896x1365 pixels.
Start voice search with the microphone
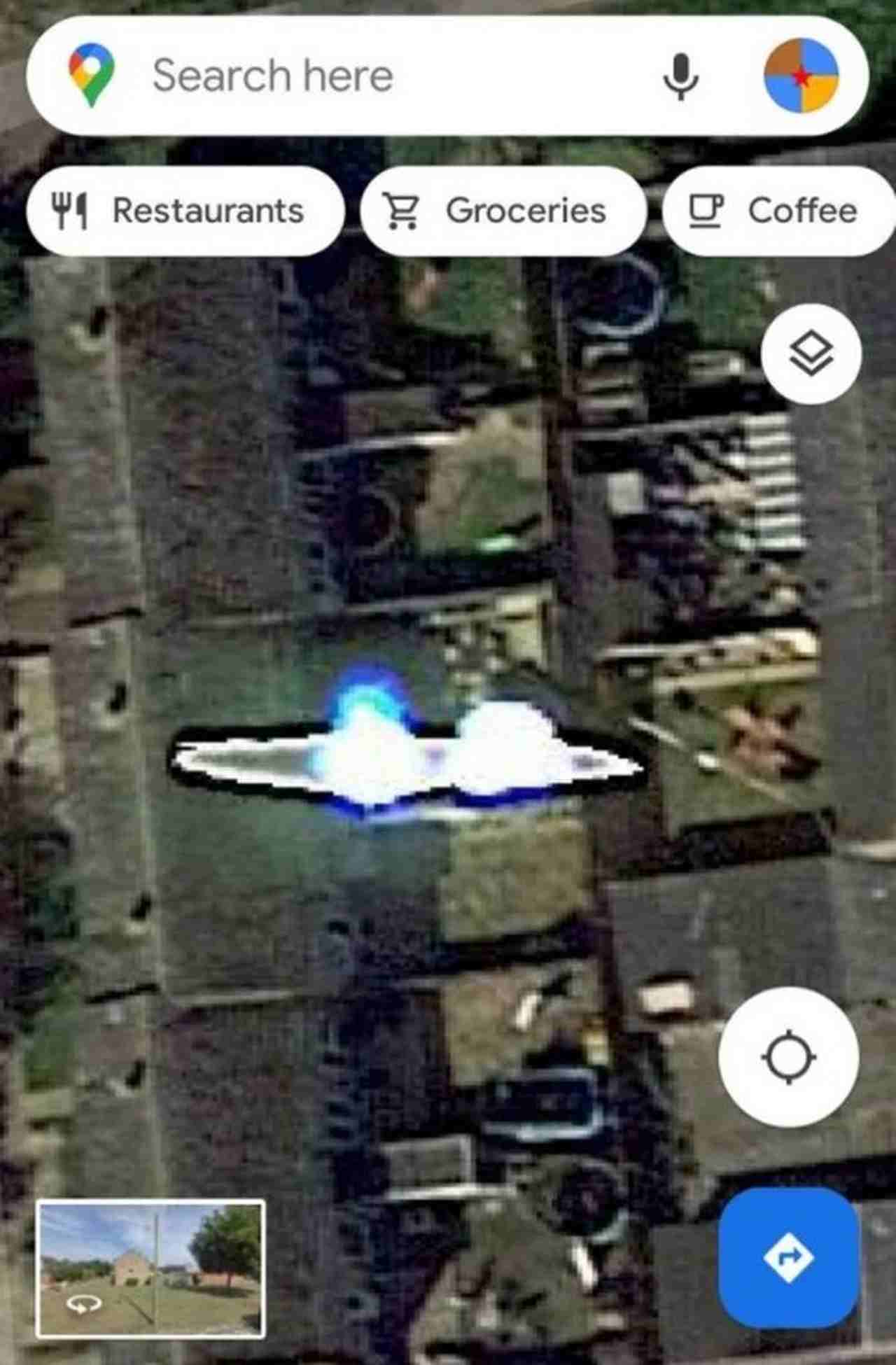point(680,76)
